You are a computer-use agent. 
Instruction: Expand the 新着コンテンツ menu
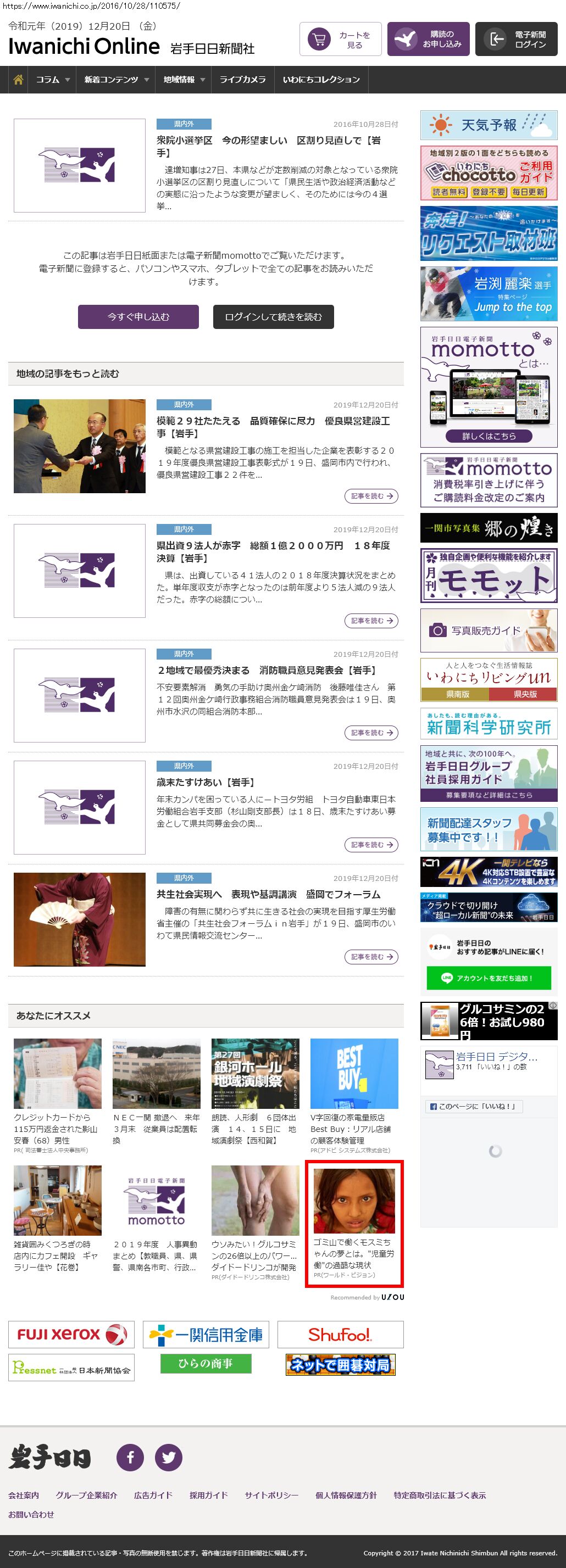(x=116, y=80)
